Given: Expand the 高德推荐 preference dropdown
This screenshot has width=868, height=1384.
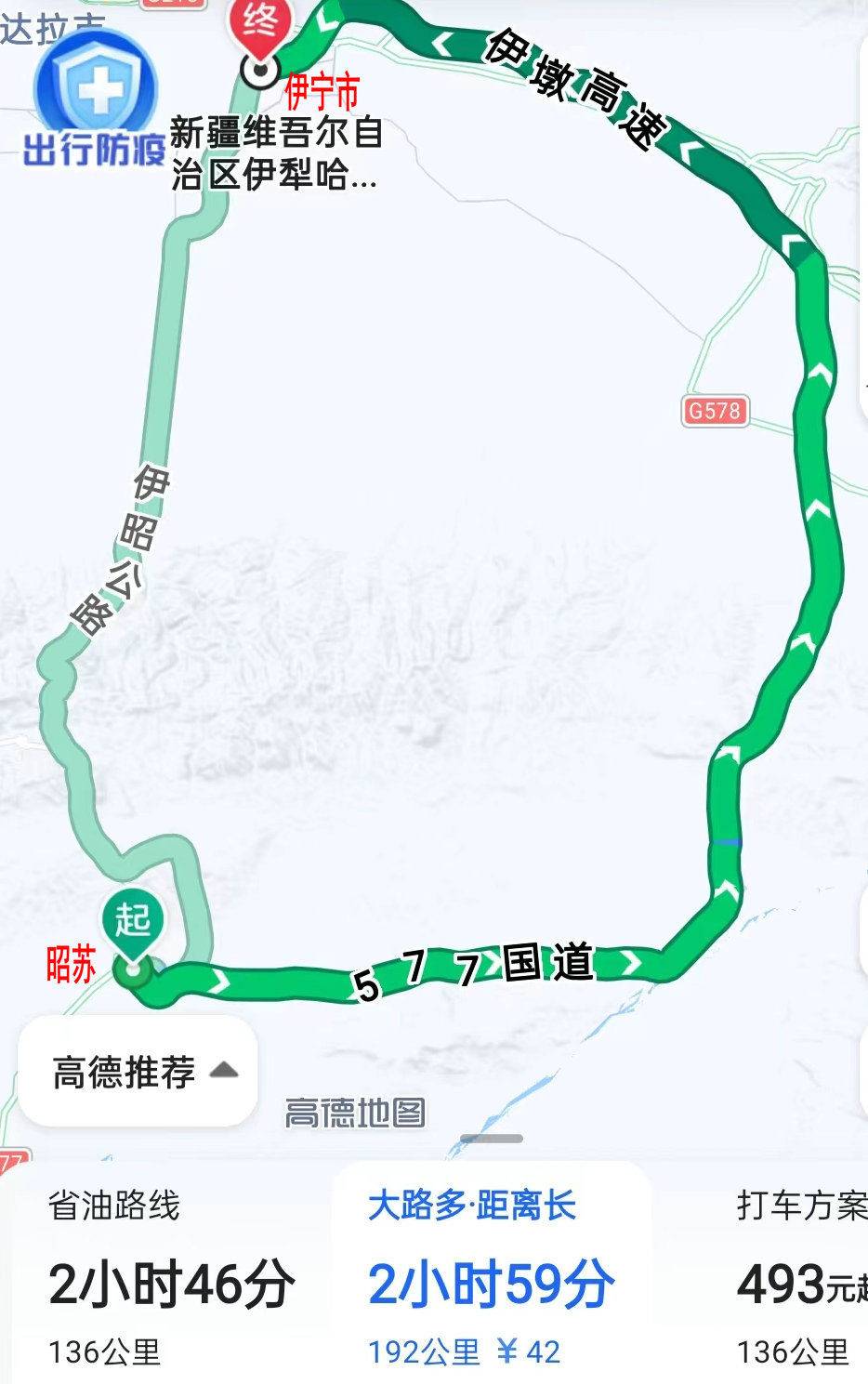Looking at the screenshot, I should pyautogui.click(x=138, y=1071).
